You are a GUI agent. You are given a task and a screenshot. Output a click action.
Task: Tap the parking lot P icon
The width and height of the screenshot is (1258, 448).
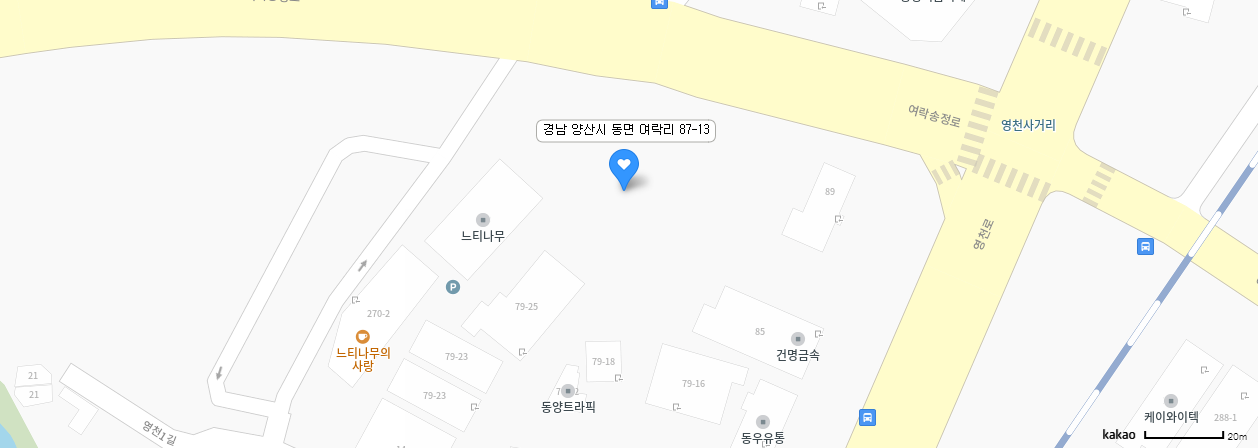tap(453, 287)
